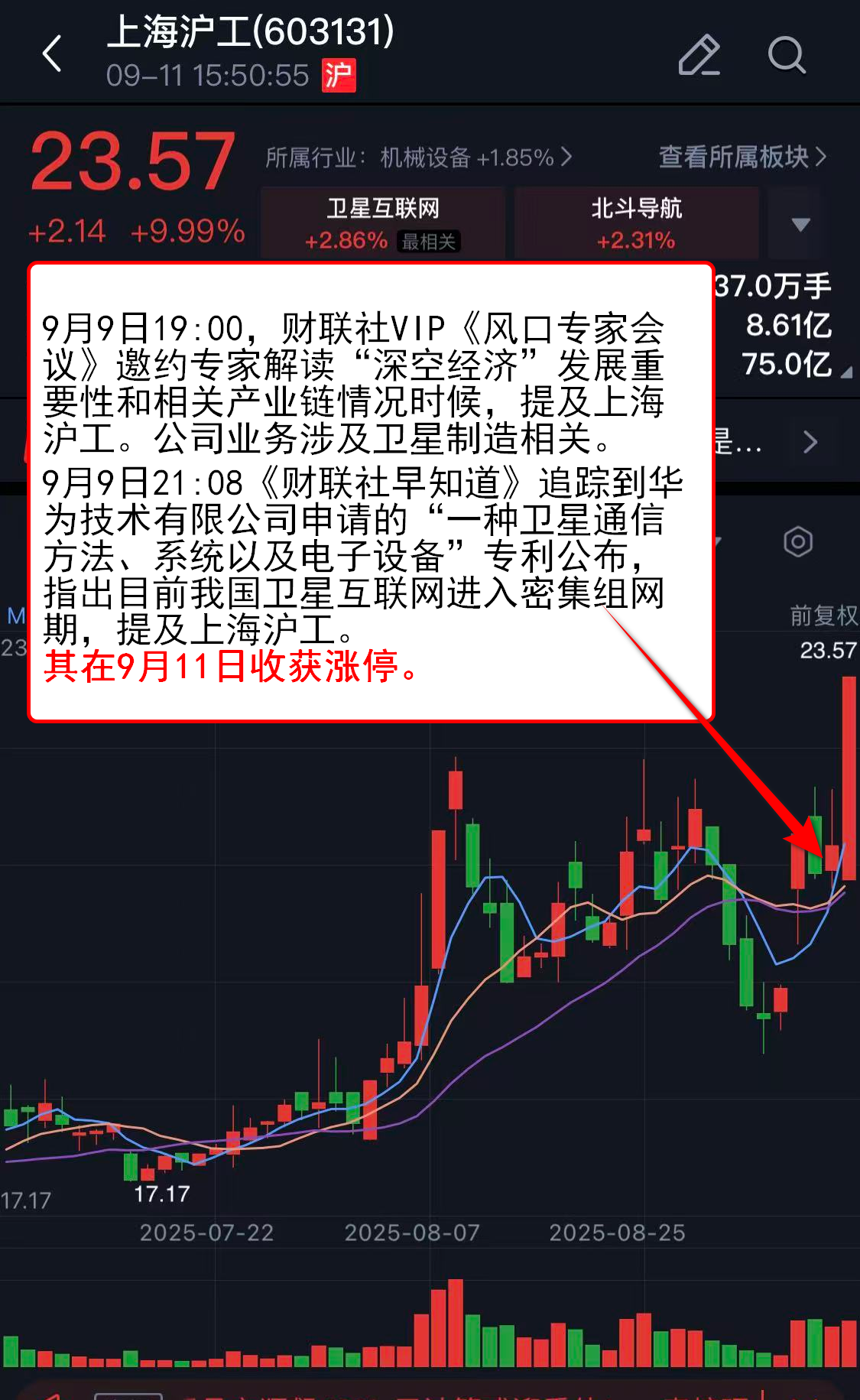Open the 机械设备 industry link
This screenshot has height=1400, width=860.
point(418,158)
